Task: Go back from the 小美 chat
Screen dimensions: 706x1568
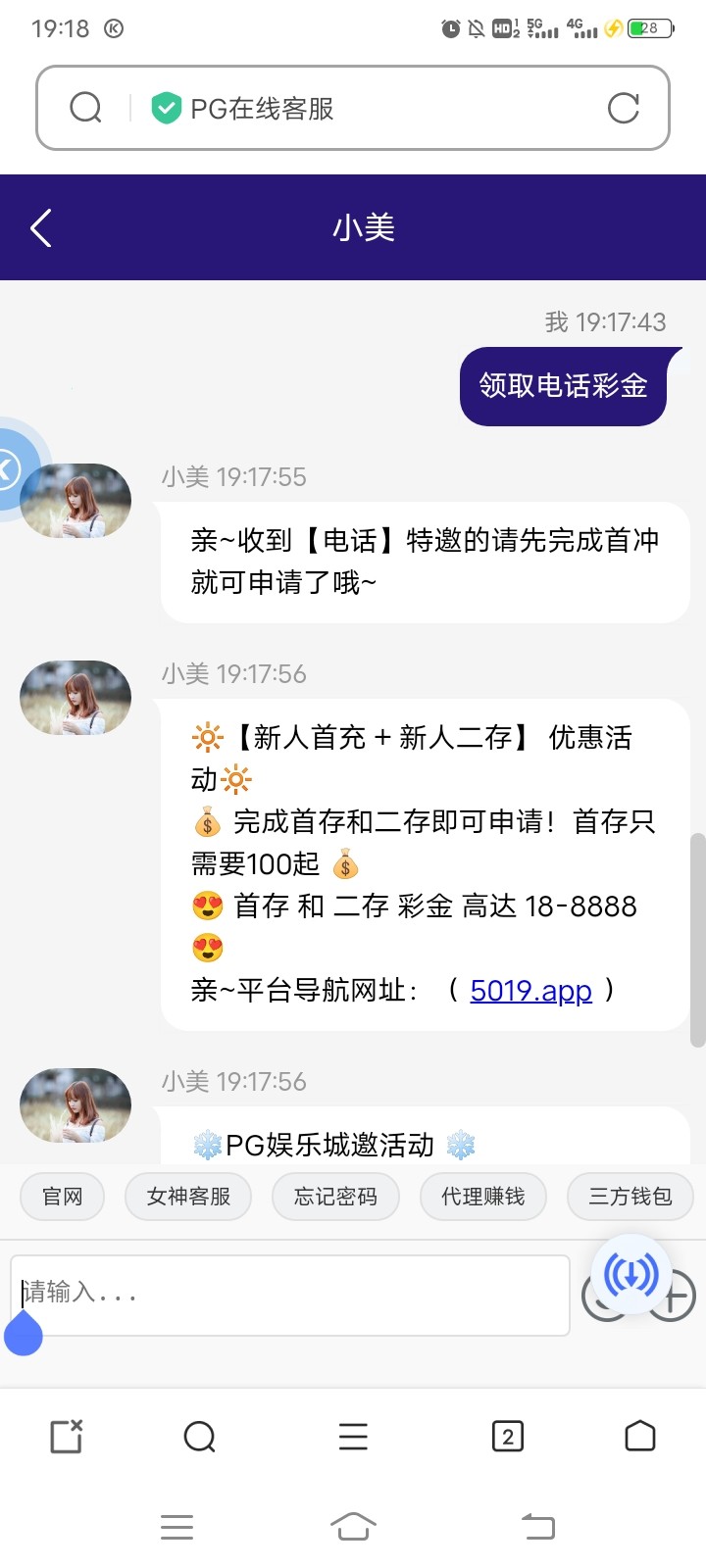Action: pyautogui.click(x=41, y=228)
